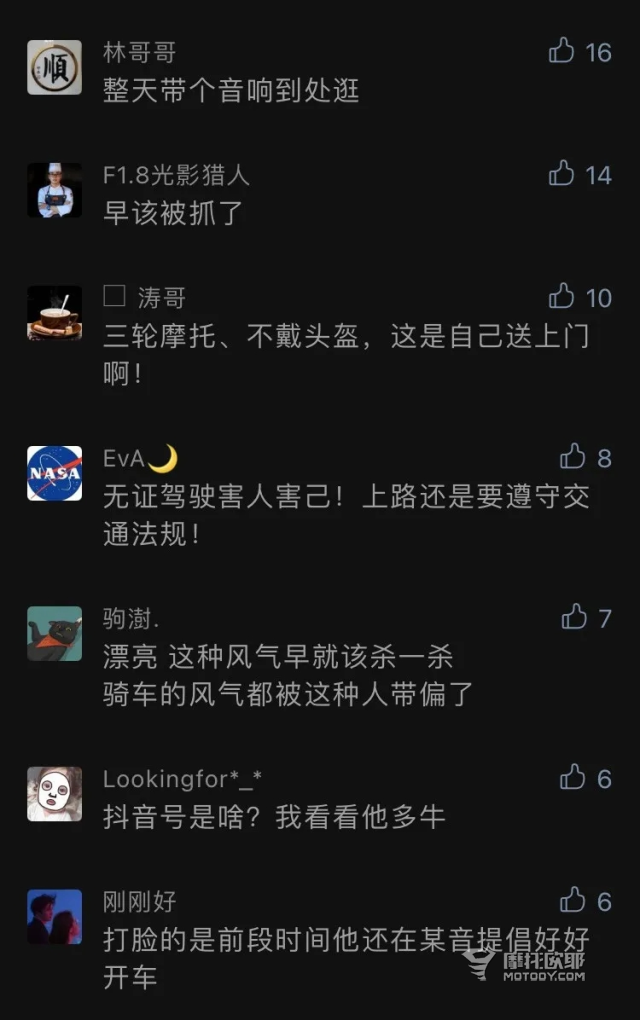Viewport: 640px width, 1020px height.
Task: Open EvA's NASA avatar profile
Action: 54,473
